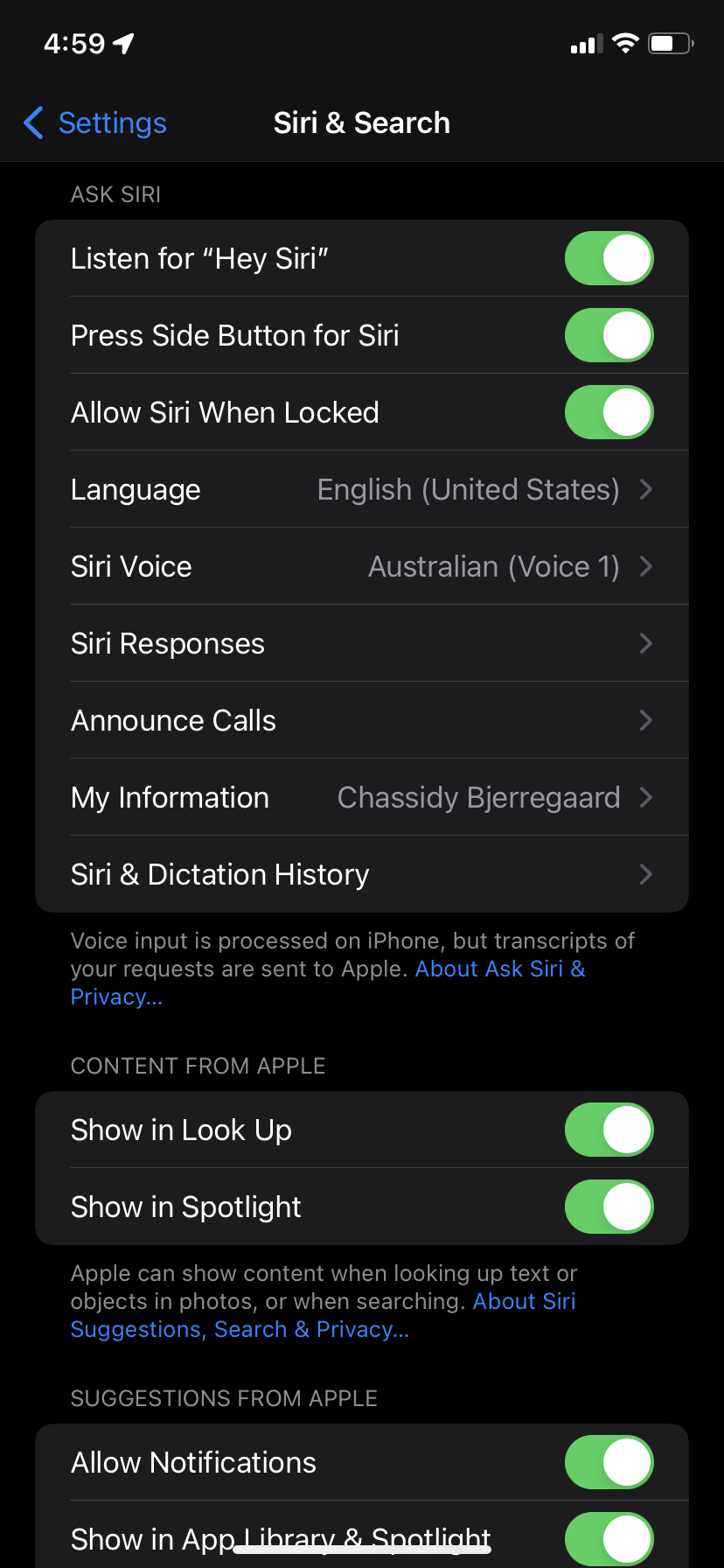The image size is (724, 1568).
Task: Toggle Allow Notifications suggestions switch
Action: (x=609, y=1463)
